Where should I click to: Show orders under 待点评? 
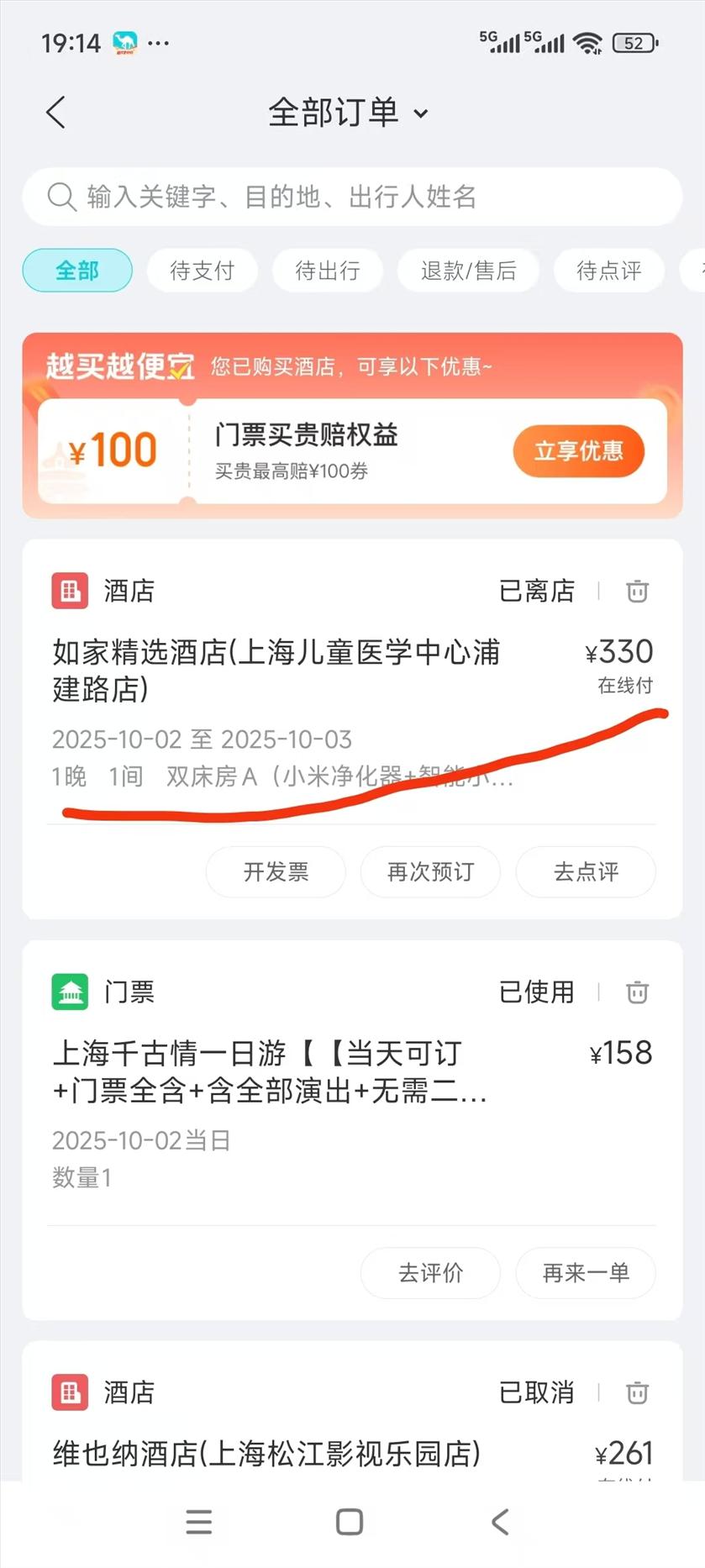pyautogui.click(x=608, y=271)
